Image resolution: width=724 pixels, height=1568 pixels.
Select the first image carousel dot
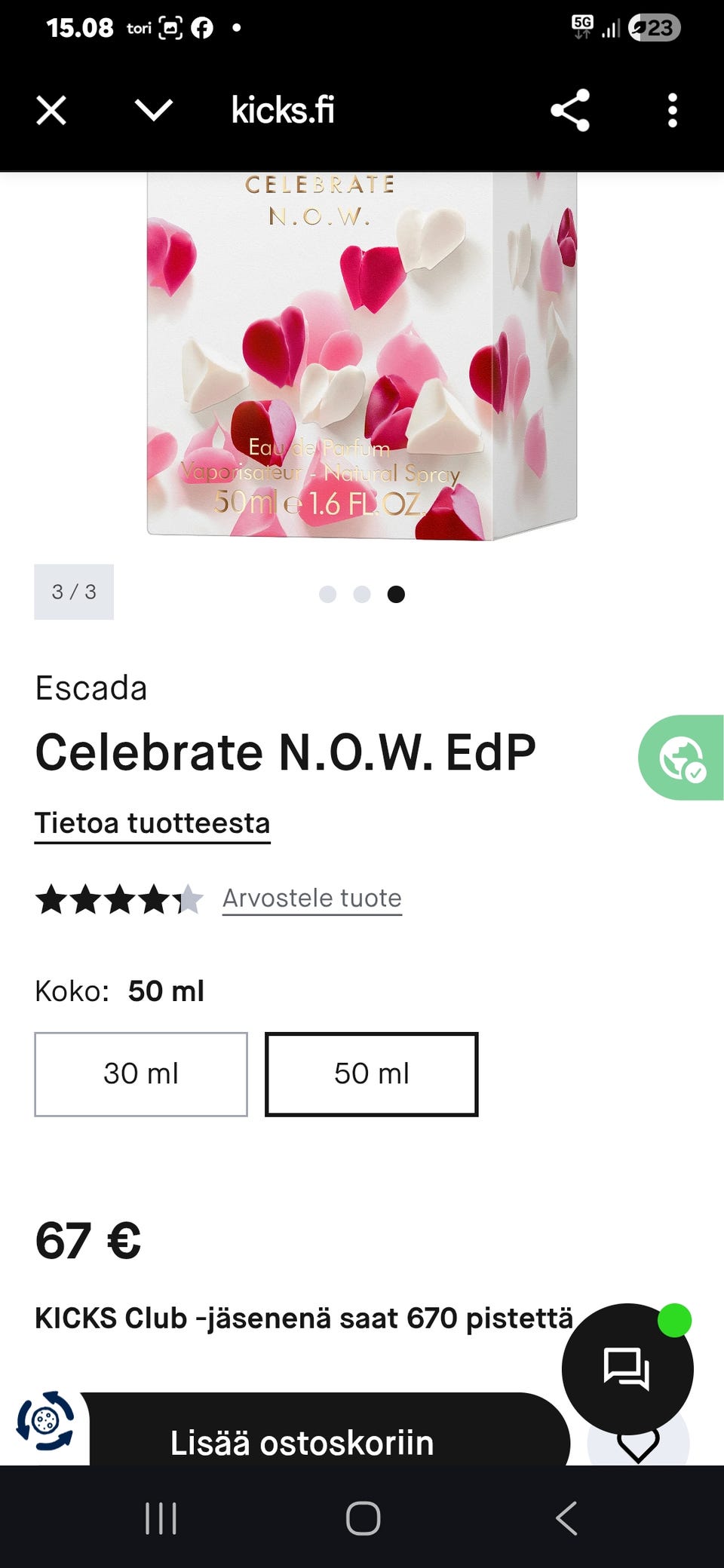[329, 595]
